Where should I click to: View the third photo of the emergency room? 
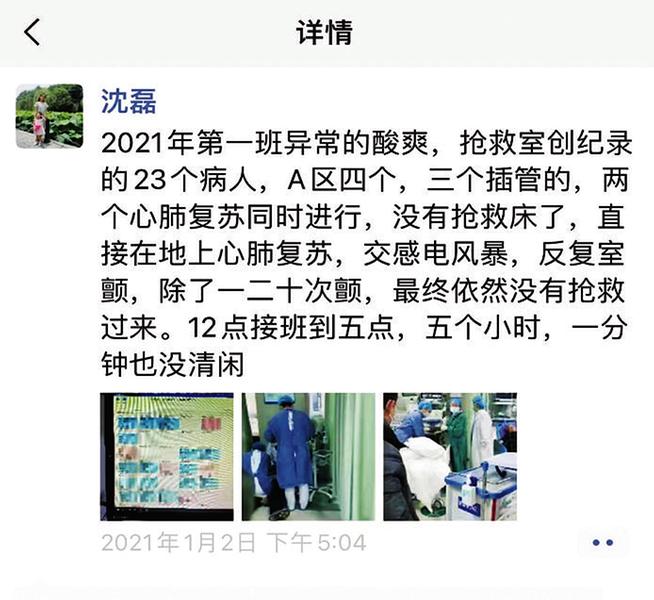[450, 456]
